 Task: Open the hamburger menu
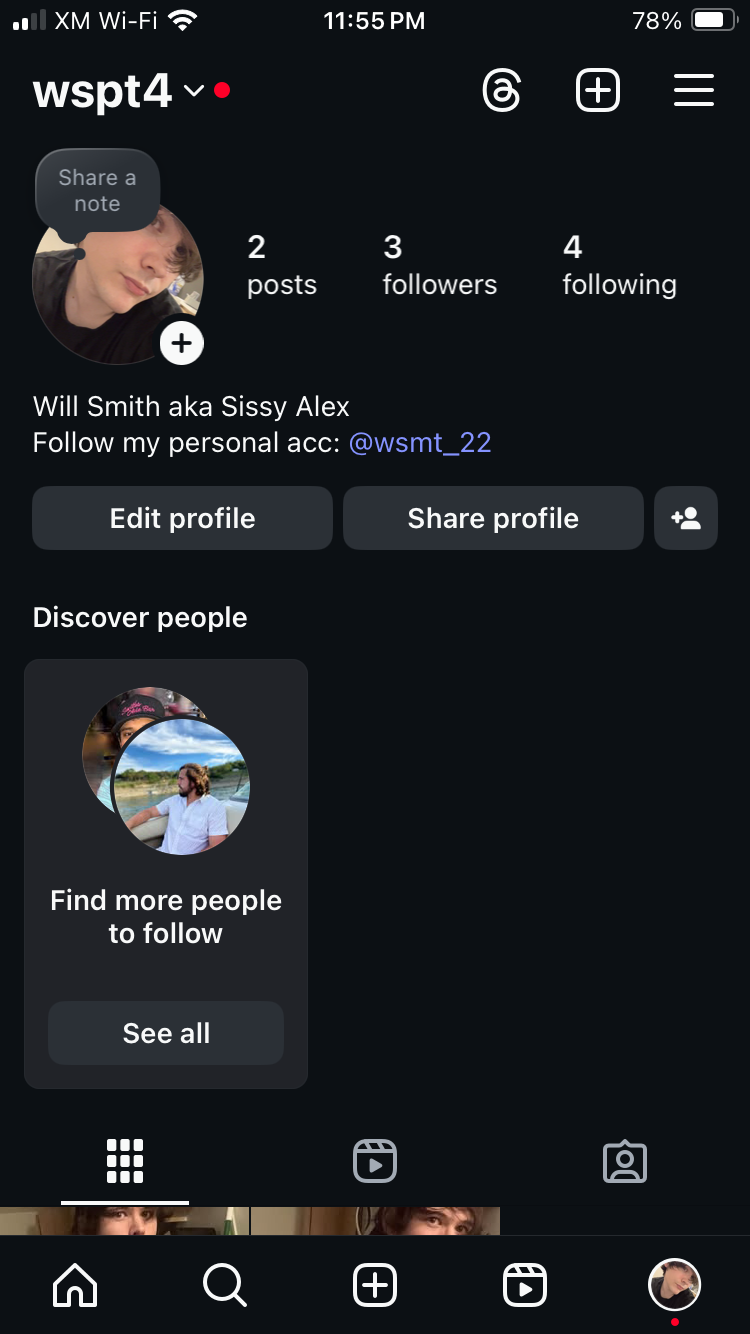(693, 91)
